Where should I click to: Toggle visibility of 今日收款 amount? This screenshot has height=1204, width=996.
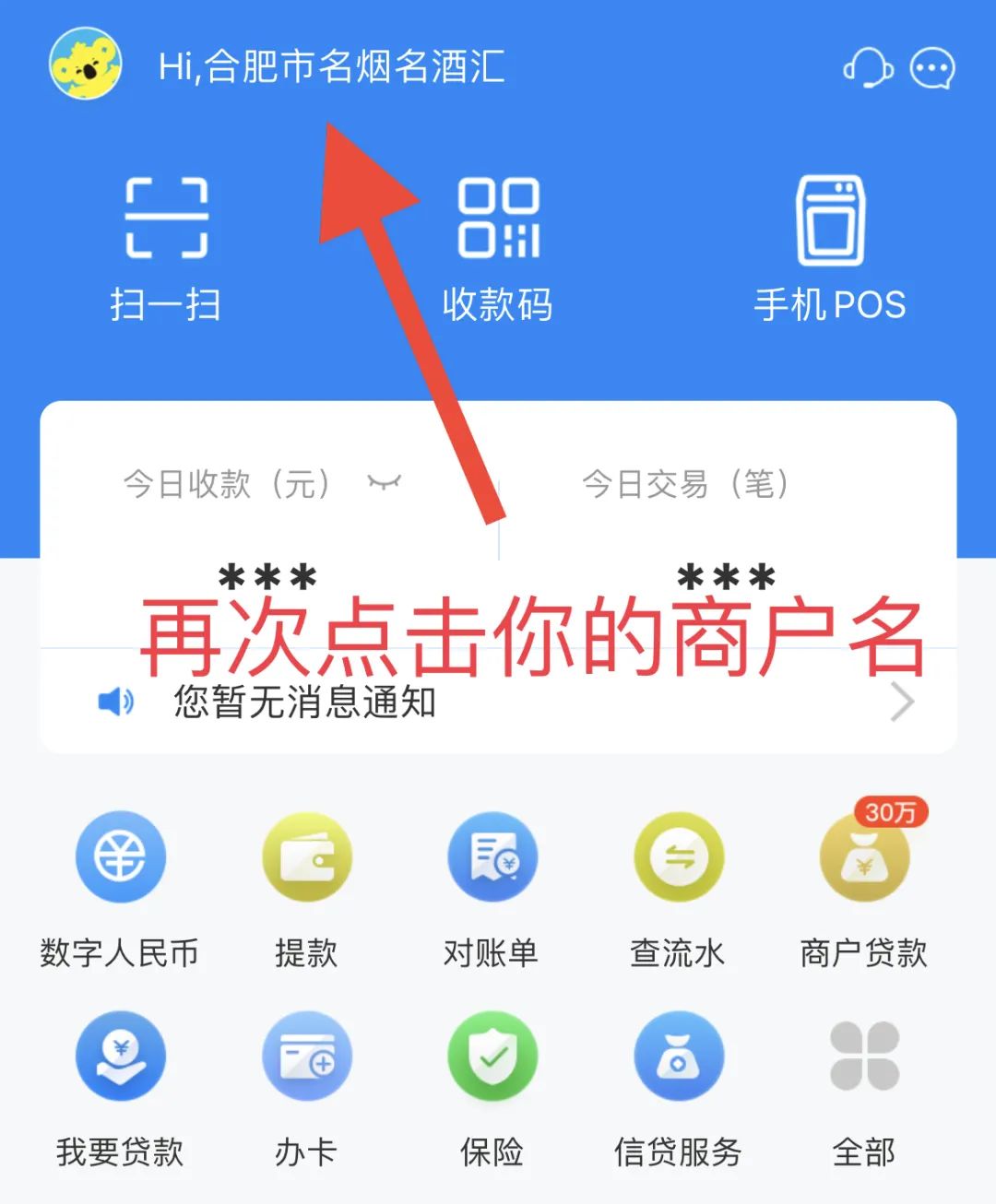[x=385, y=482]
